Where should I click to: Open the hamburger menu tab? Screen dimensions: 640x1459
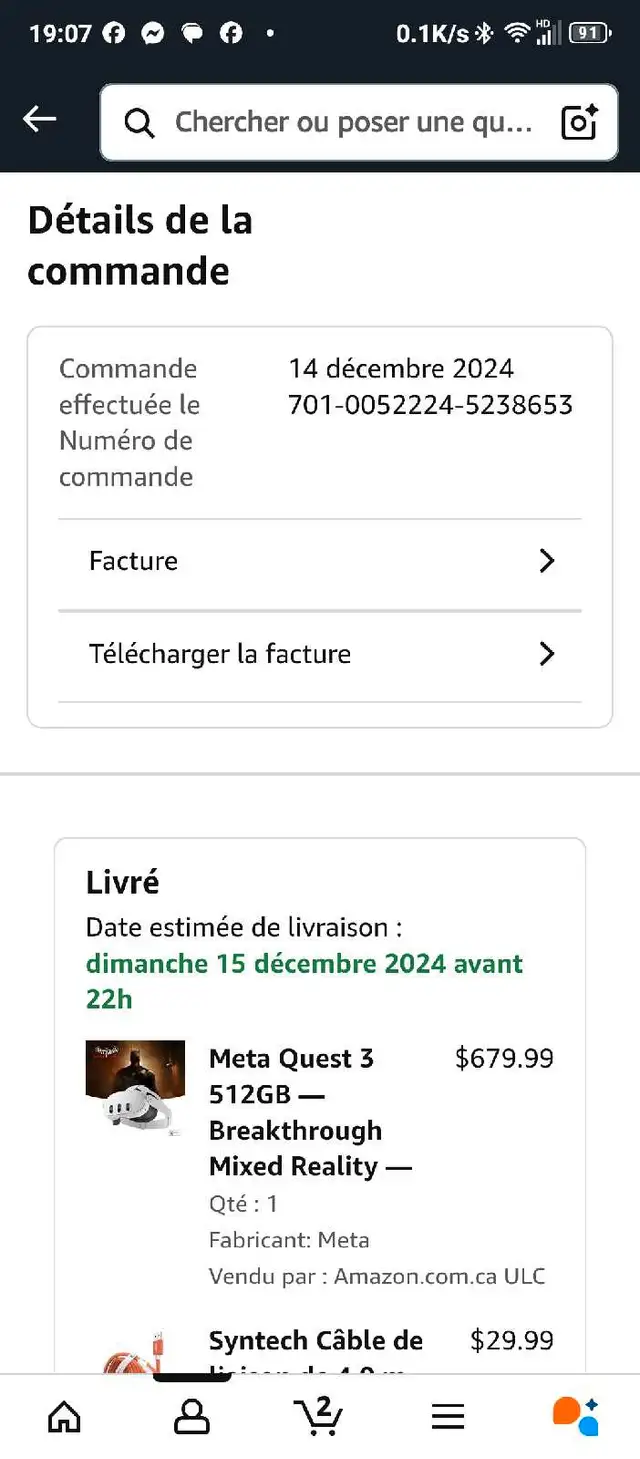tap(448, 1416)
